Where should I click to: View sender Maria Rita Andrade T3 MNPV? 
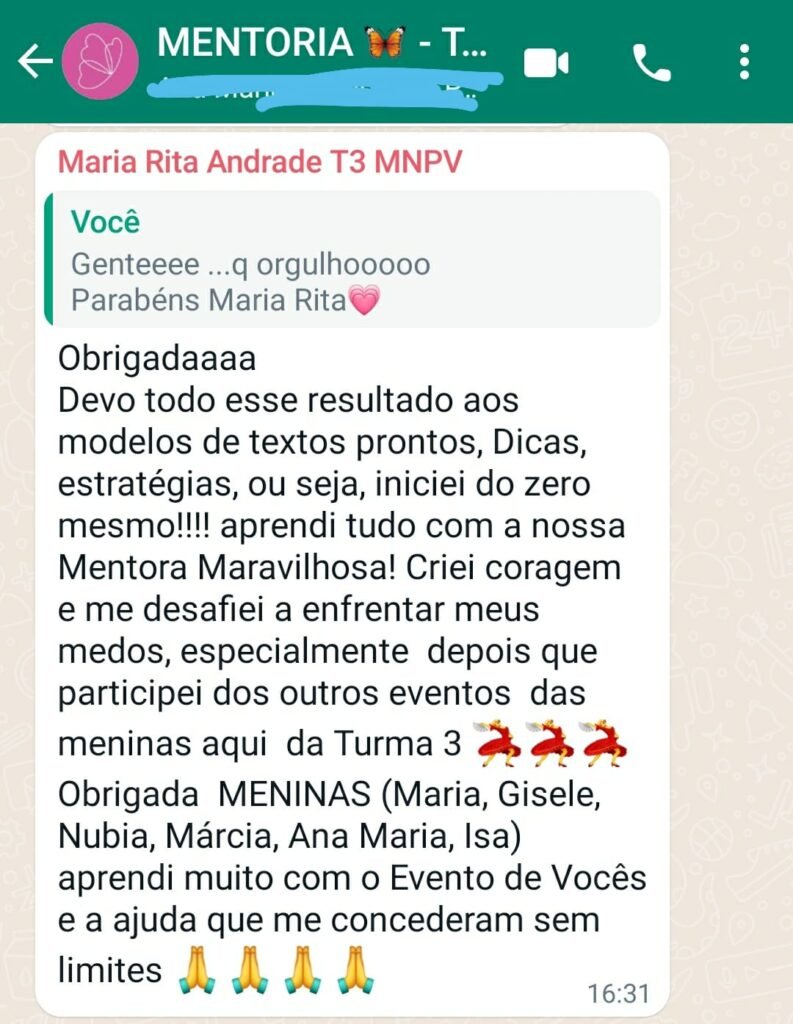(x=260, y=163)
